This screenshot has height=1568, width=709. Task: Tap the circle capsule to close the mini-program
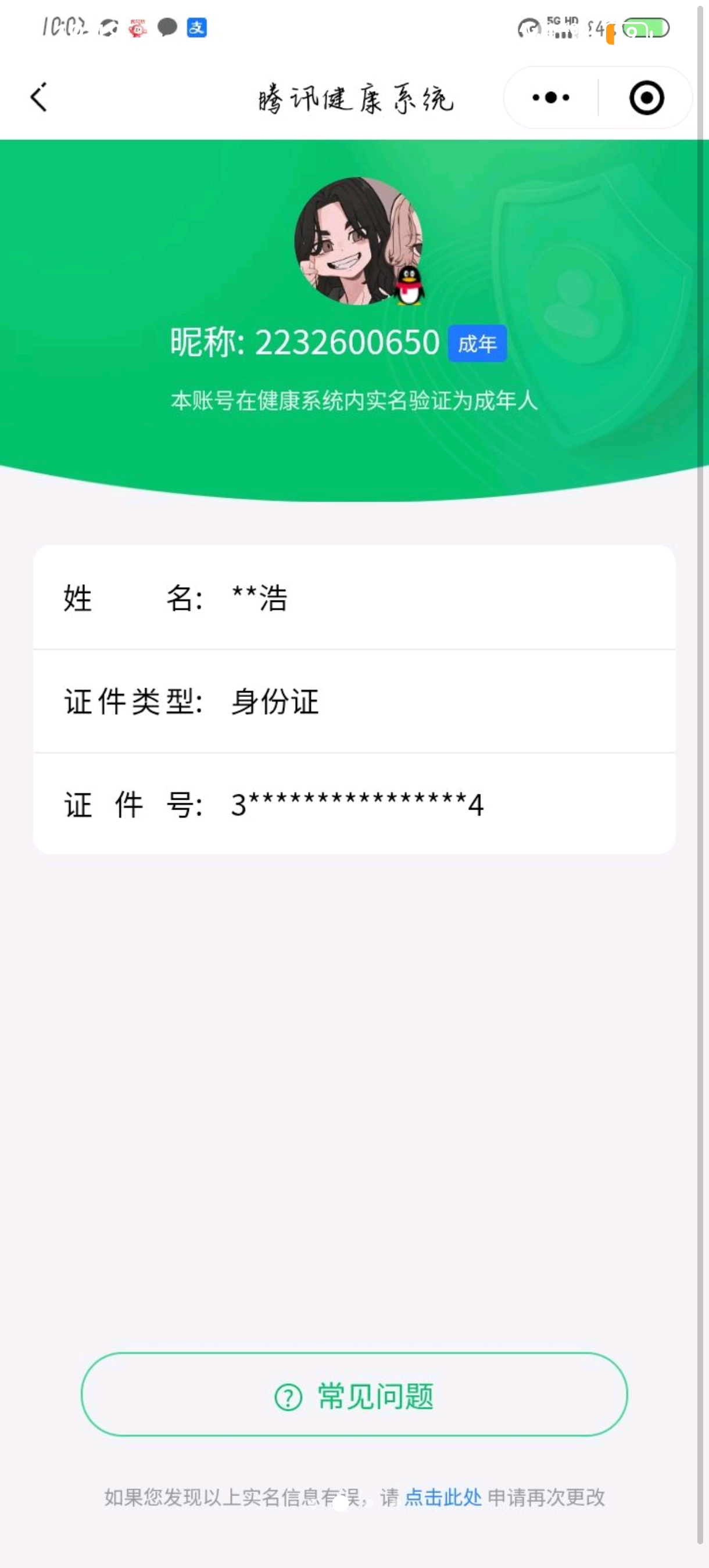coord(647,98)
